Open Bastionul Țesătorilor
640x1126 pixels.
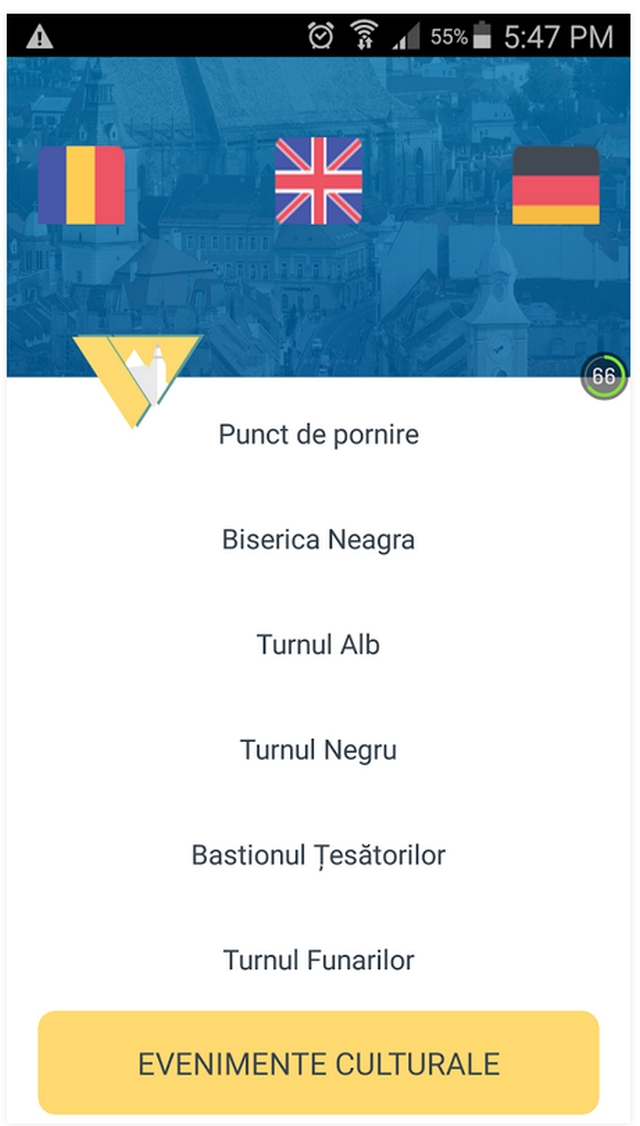point(319,855)
